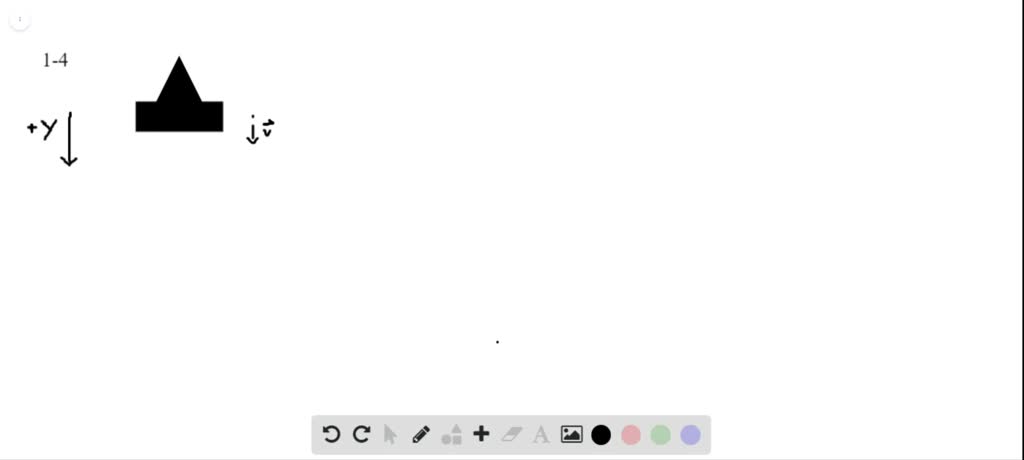Pick the purple pen color

pyautogui.click(x=690, y=434)
